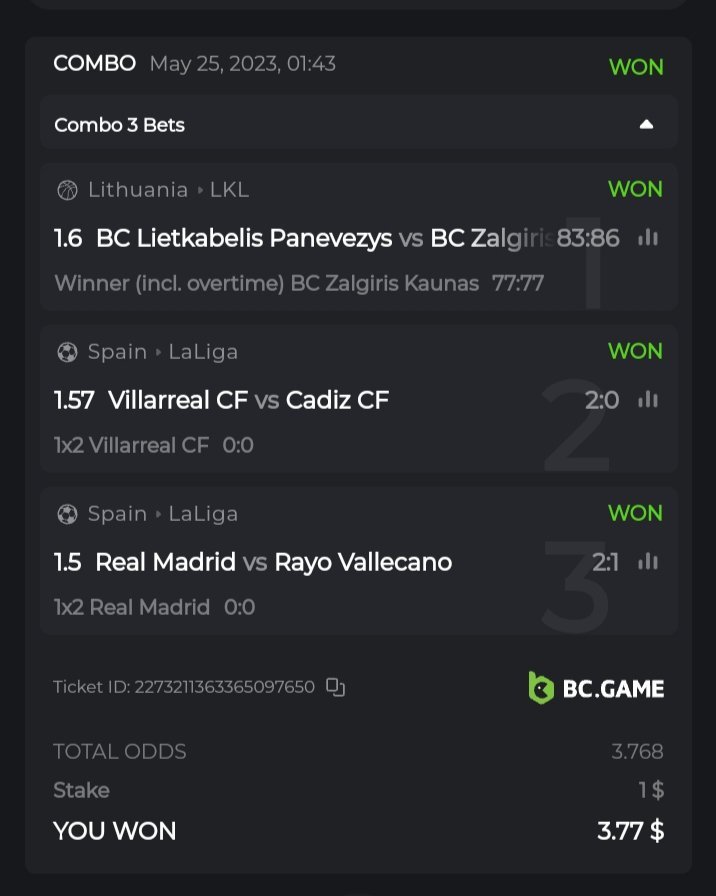Open statistics for the BC Lietkabelis Panevezys match
Image resolution: width=716 pixels, height=896 pixels.
[648, 238]
